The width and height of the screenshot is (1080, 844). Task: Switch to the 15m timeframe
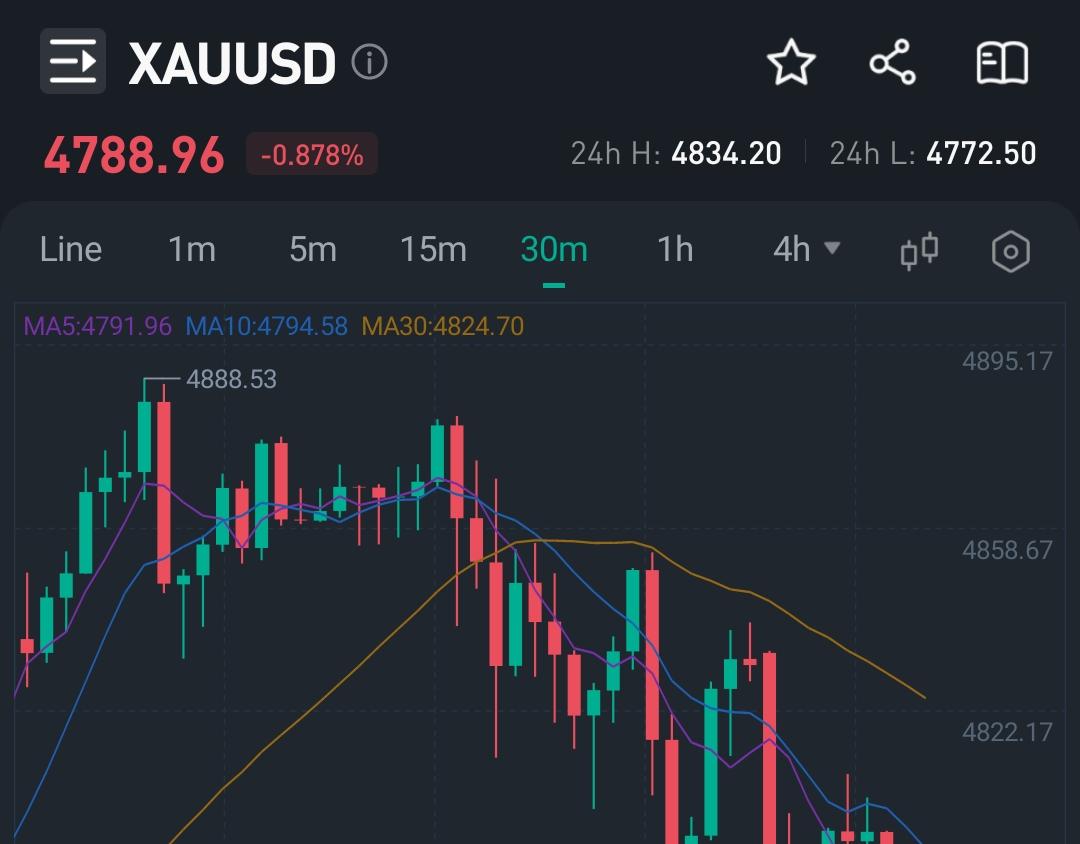[x=433, y=249]
